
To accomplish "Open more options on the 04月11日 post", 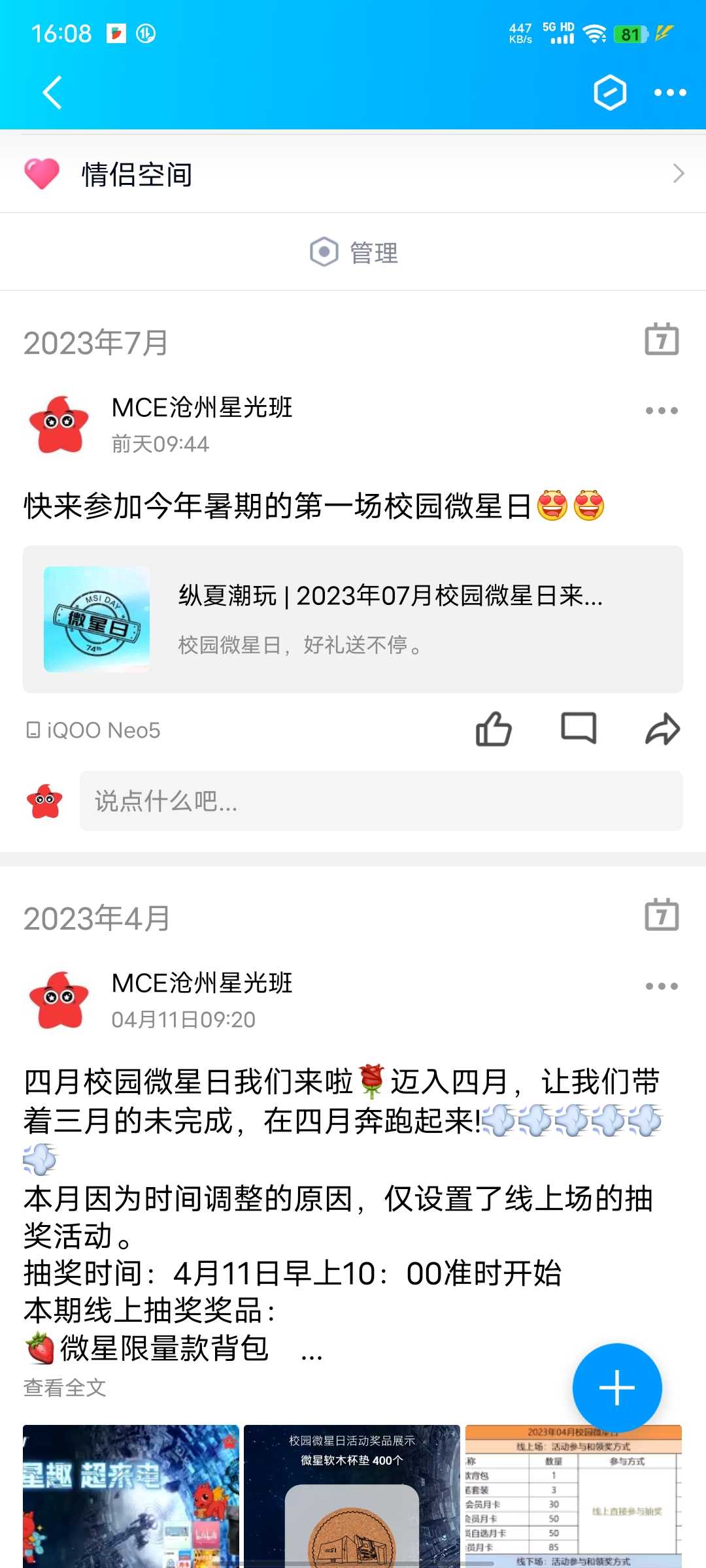I will 662,986.
